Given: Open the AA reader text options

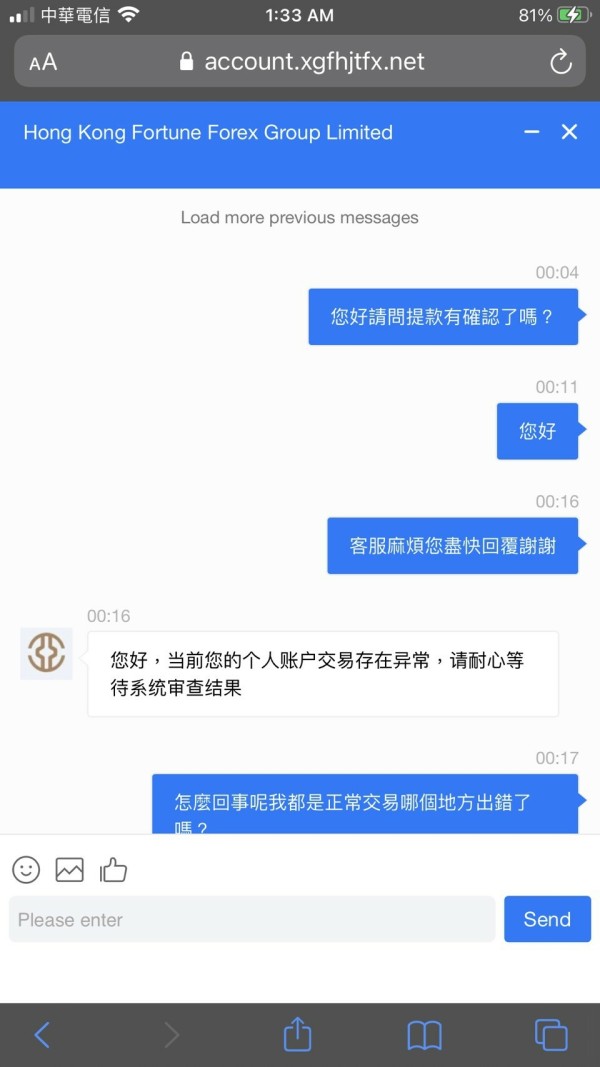Looking at the screenshot, I should tap(43, 63).
